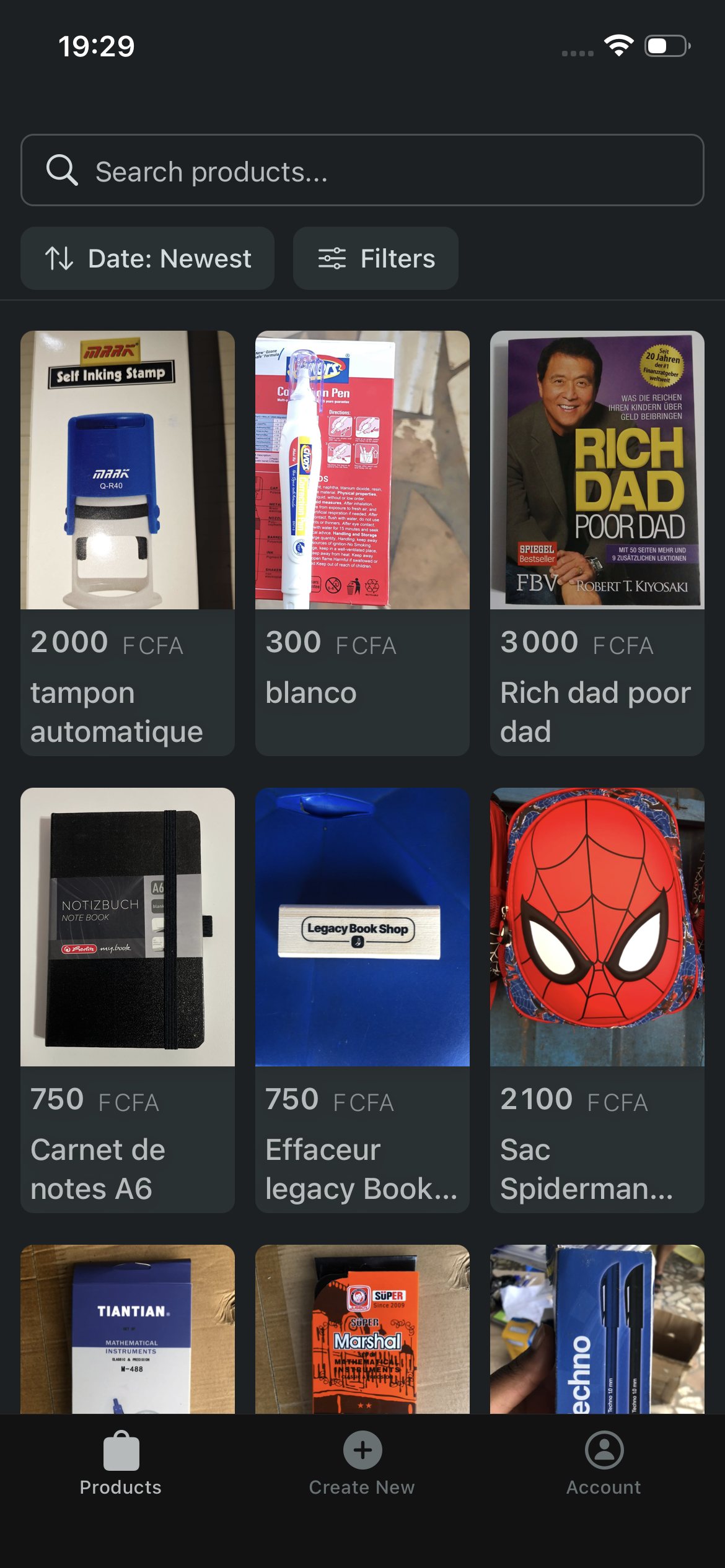
Task: Open the Wi-Fi status icon
Action: click(620, 45)
